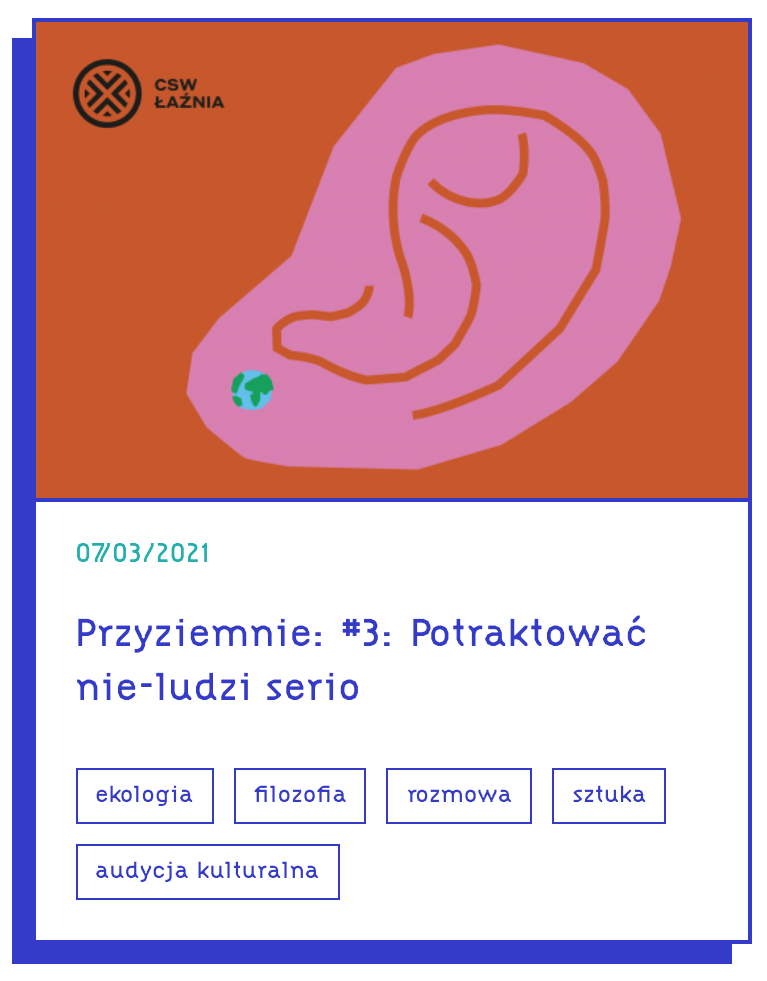Select the ekologia tag
Screen dimensions: 767x981
pyautogui.click(x=145, y=796)
